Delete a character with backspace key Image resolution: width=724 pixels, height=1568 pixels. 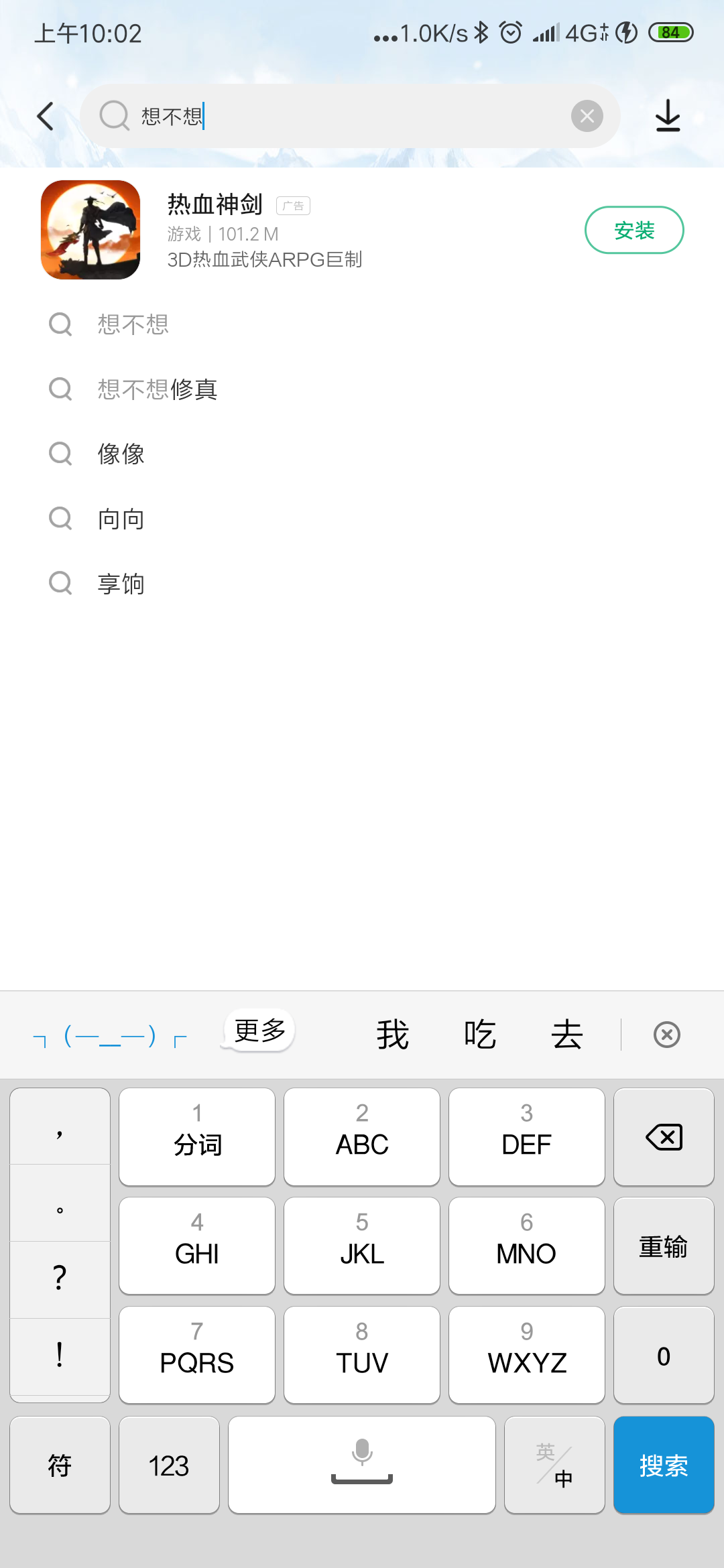[x=664, y=1137]
